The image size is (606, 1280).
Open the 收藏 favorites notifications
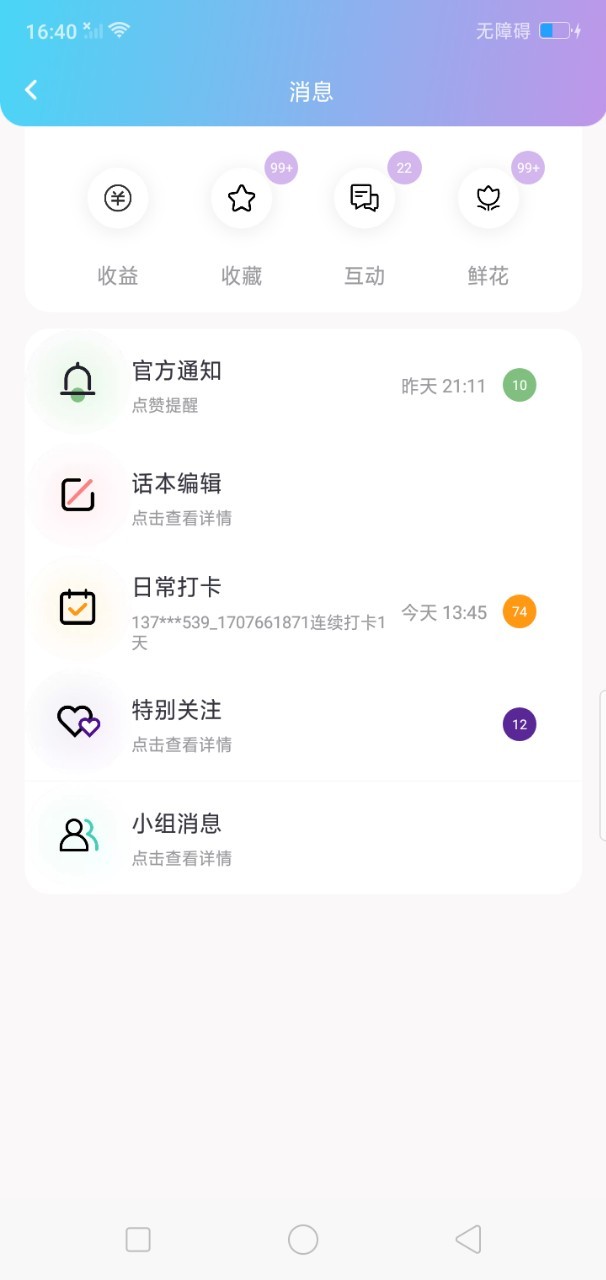pyautogui.click(x=242, y=228)
